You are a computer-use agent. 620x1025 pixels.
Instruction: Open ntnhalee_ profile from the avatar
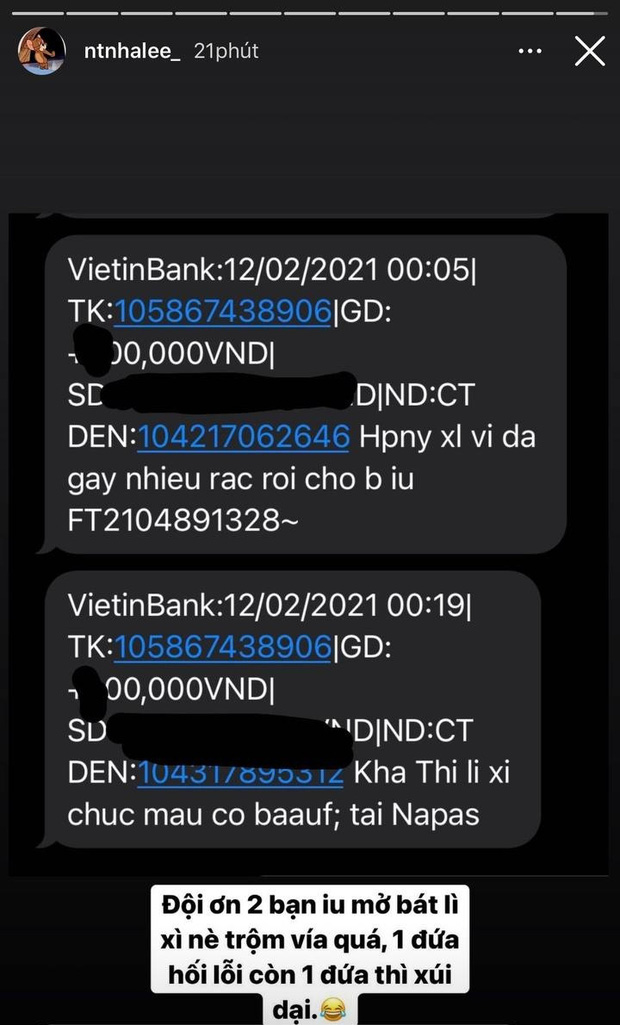coord(42,51)
